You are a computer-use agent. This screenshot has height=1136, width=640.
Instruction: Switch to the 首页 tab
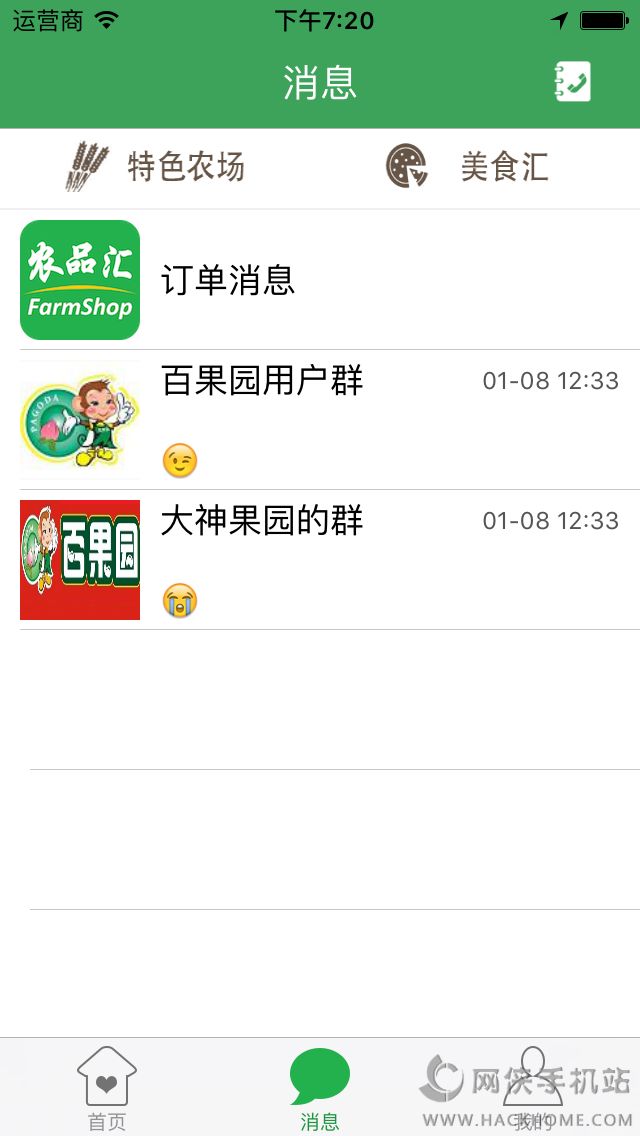[107, 1088]
